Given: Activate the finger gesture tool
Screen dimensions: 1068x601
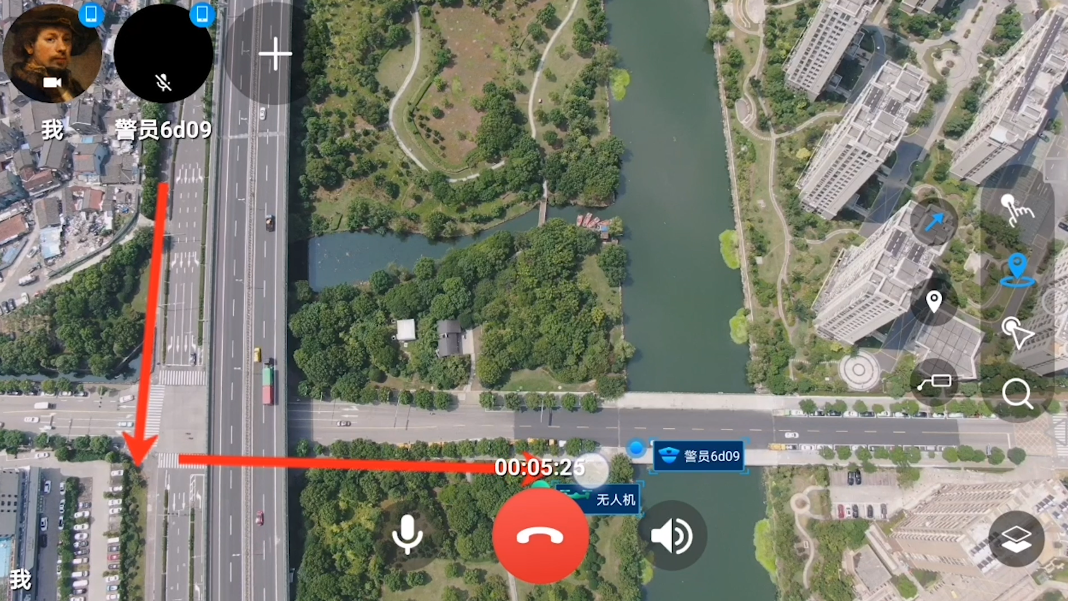Looking at the screenshot, I should pos(1017,210).
